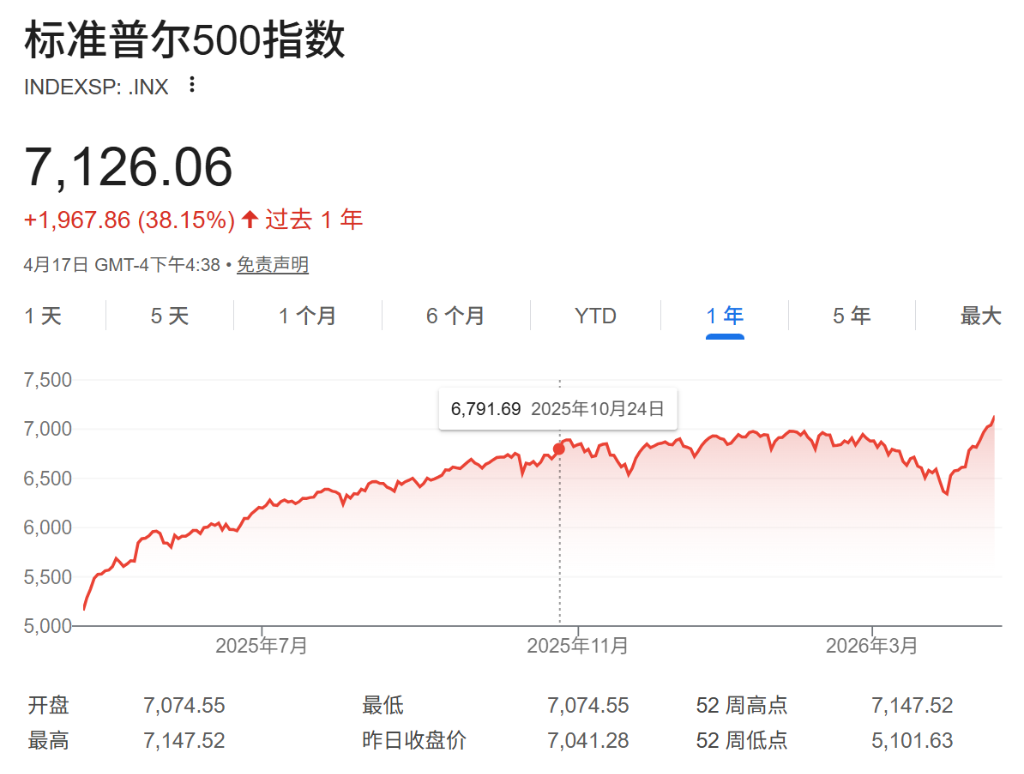This screenshot has width=1024, height=774.
Task: Show the 1 个月 chart
Action: 307,316
